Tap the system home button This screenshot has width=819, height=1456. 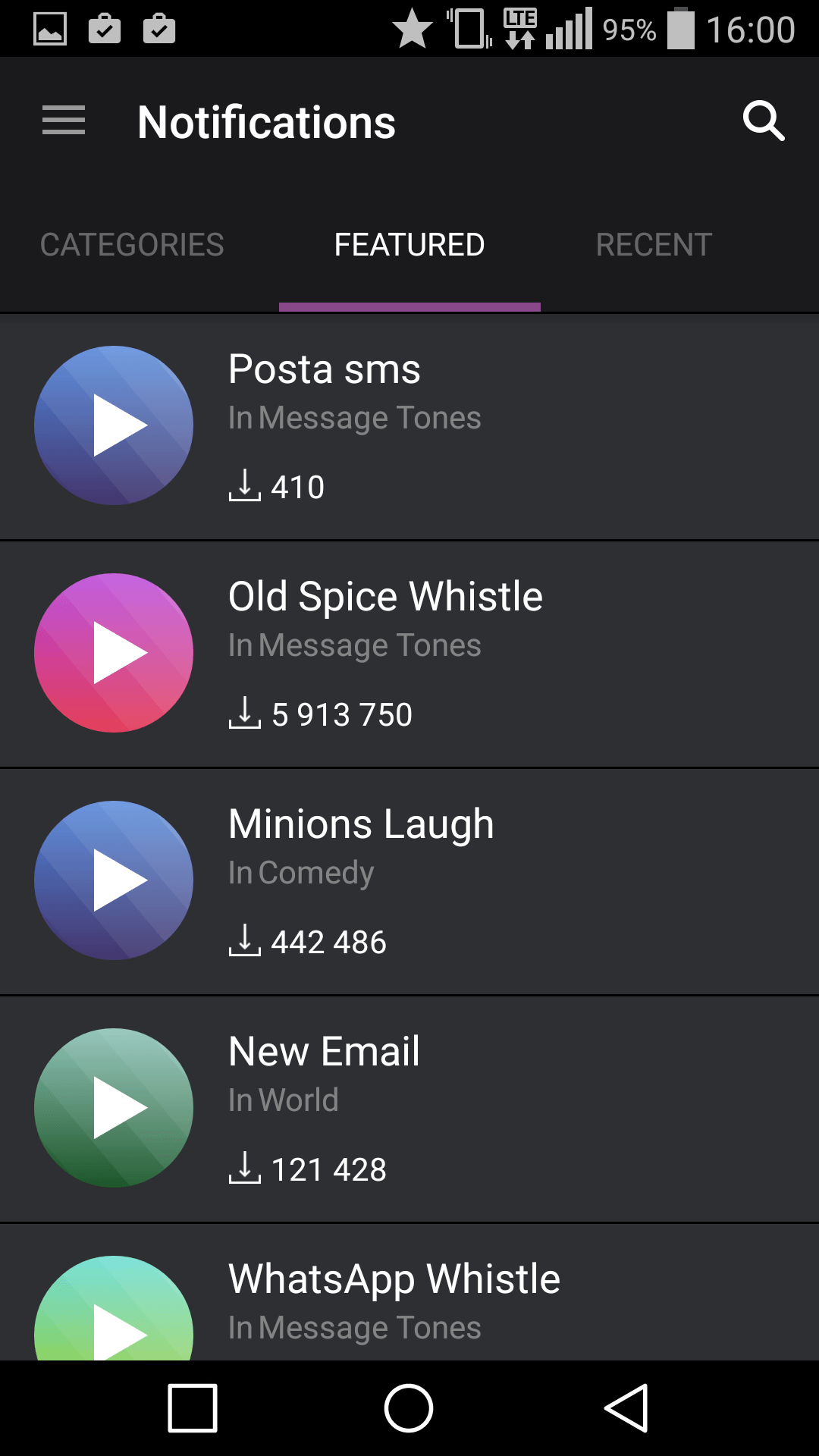coord(409,1408)
